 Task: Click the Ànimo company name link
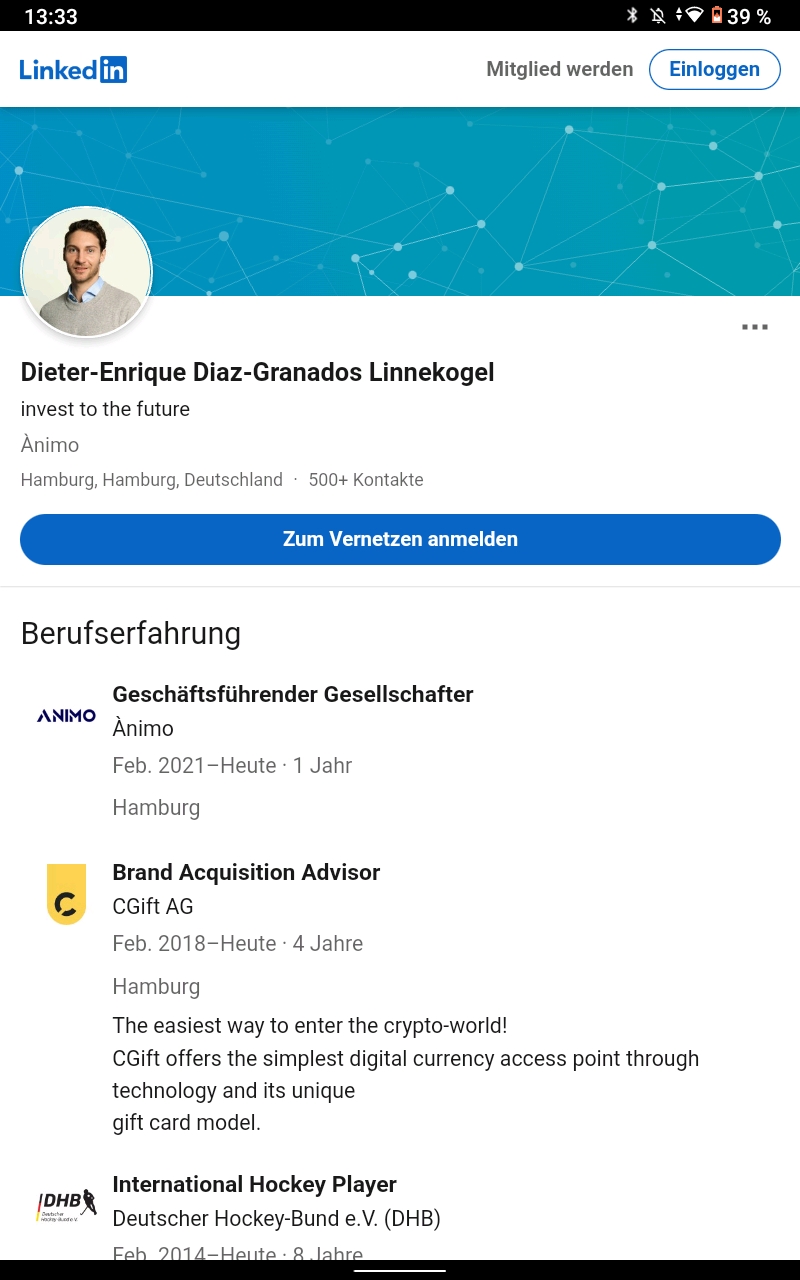click(x=50, y=444)
